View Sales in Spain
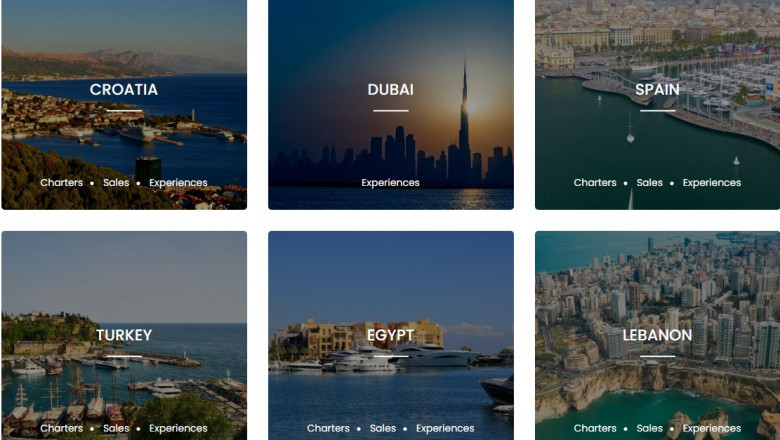Viewport: 780px width, 440px height. (649, 183)
